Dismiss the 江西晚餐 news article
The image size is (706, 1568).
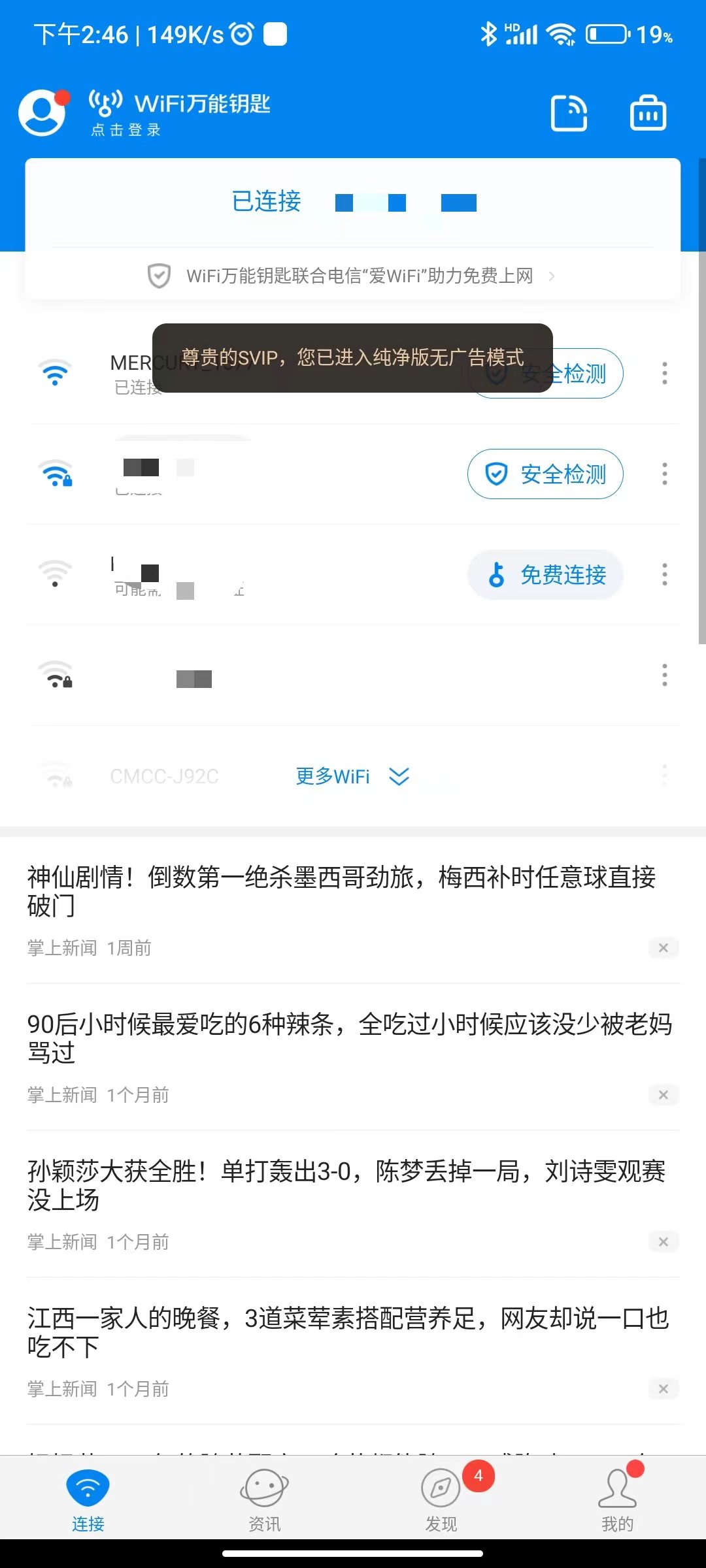coord(663,1389)
